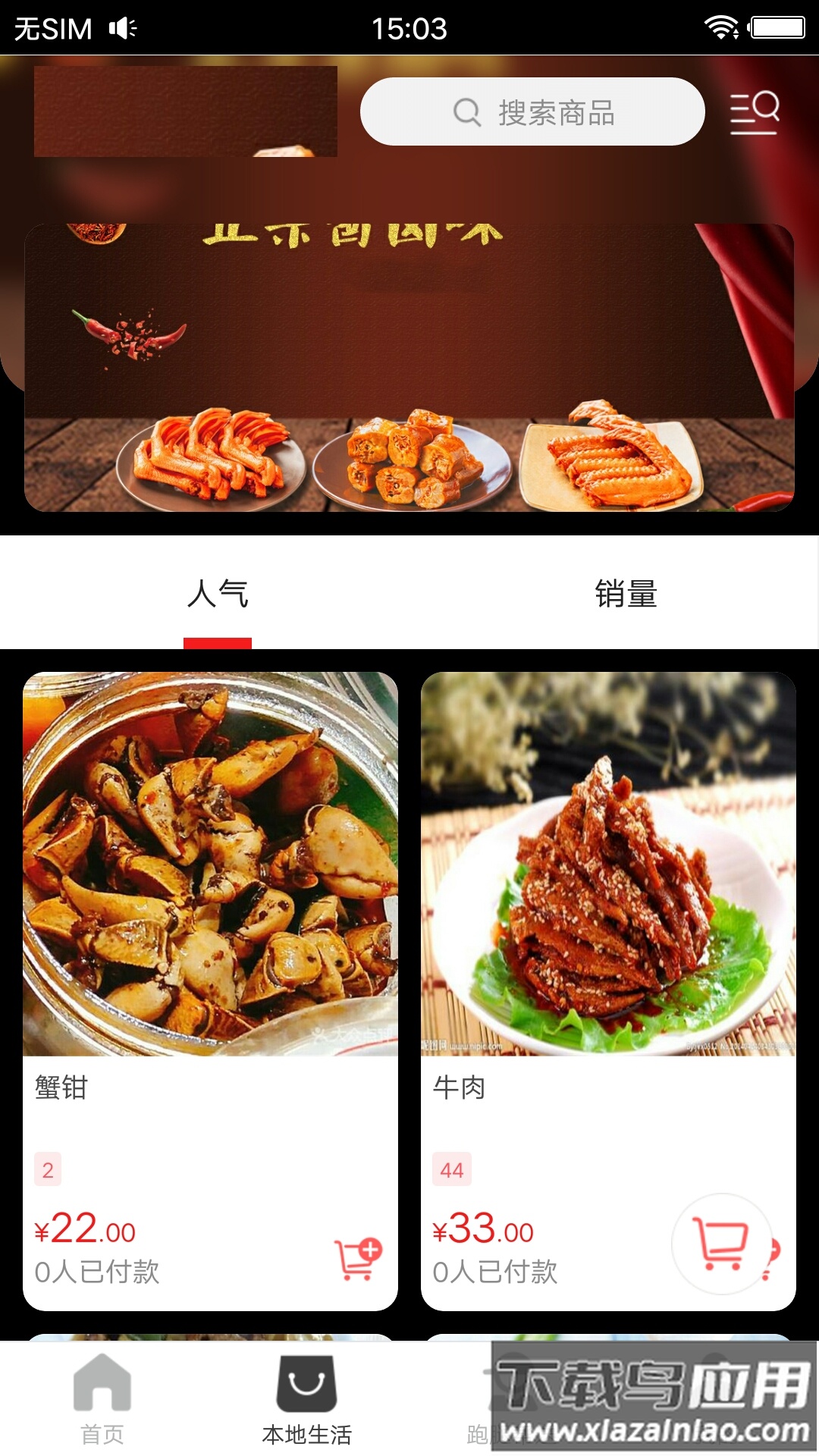Open the search filter icon beside search bar
The width and height of the screenshot is (819, 1456).
coord(754,112)
